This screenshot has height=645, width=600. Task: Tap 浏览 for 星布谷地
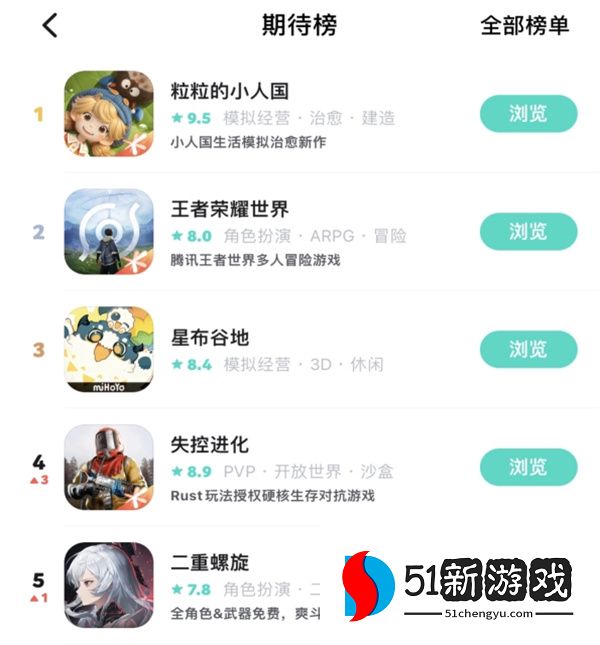[x=528, y=349]
